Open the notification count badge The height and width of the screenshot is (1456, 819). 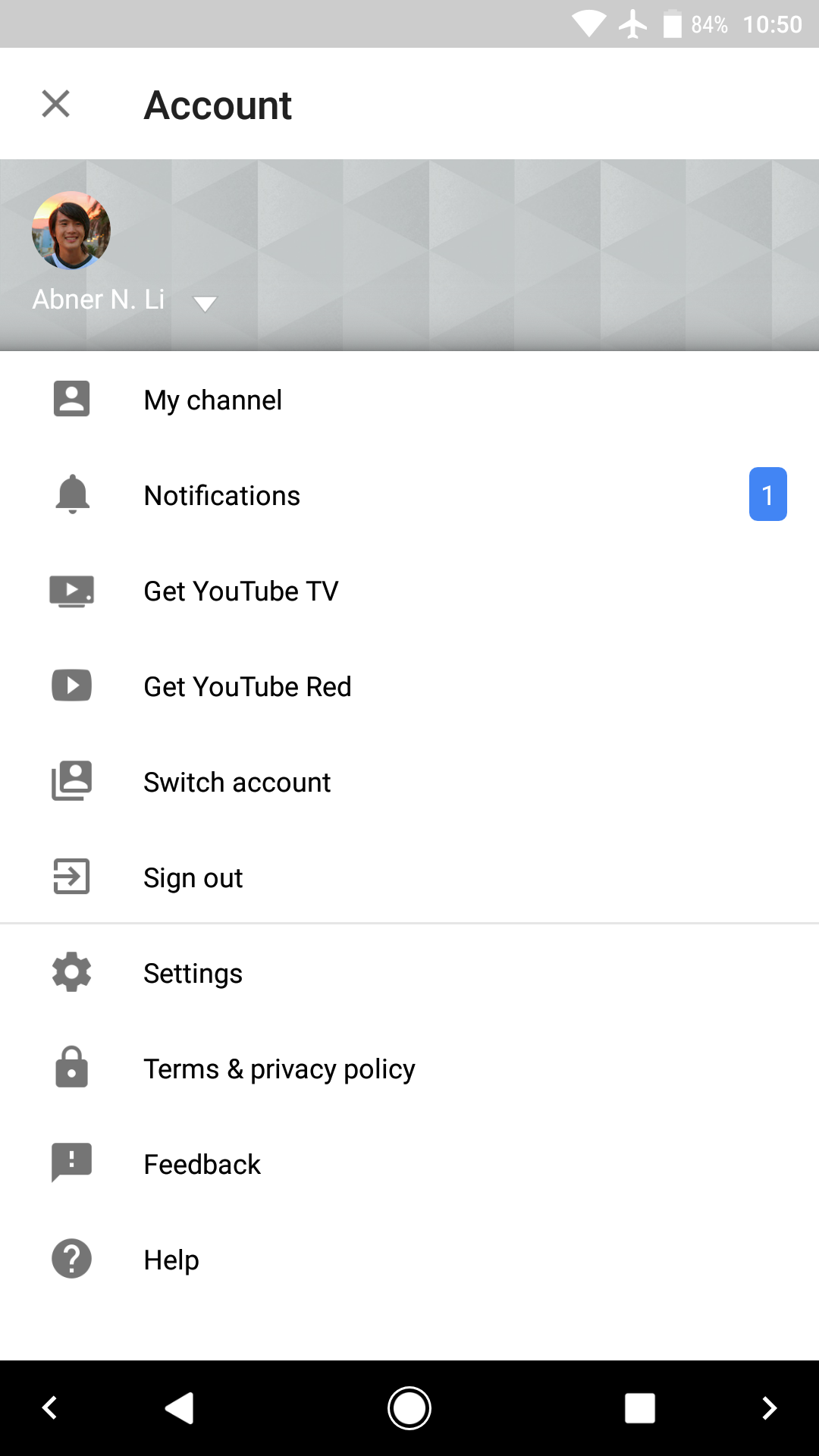click(x=769, y=495)
